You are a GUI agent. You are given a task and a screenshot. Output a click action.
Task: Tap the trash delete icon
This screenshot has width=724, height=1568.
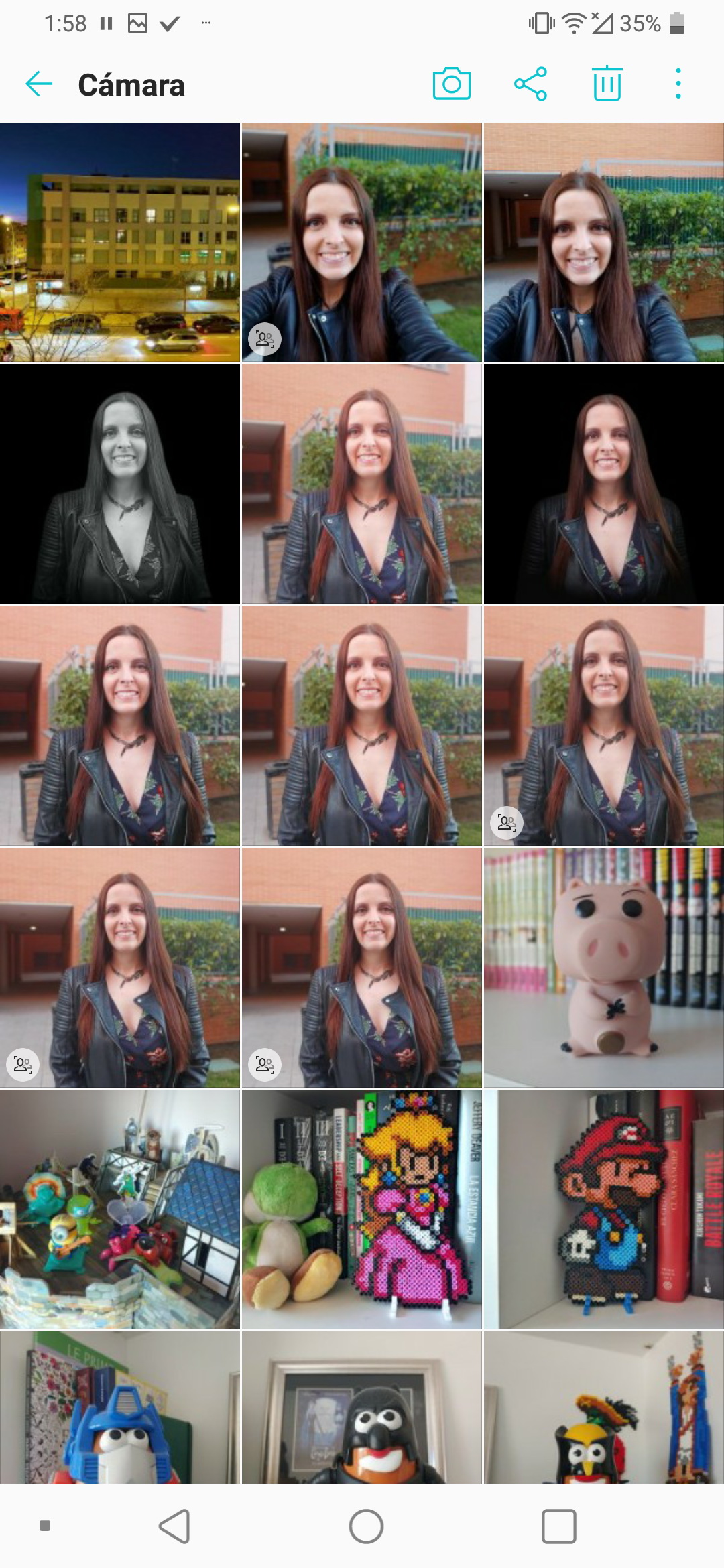(607, 84)
